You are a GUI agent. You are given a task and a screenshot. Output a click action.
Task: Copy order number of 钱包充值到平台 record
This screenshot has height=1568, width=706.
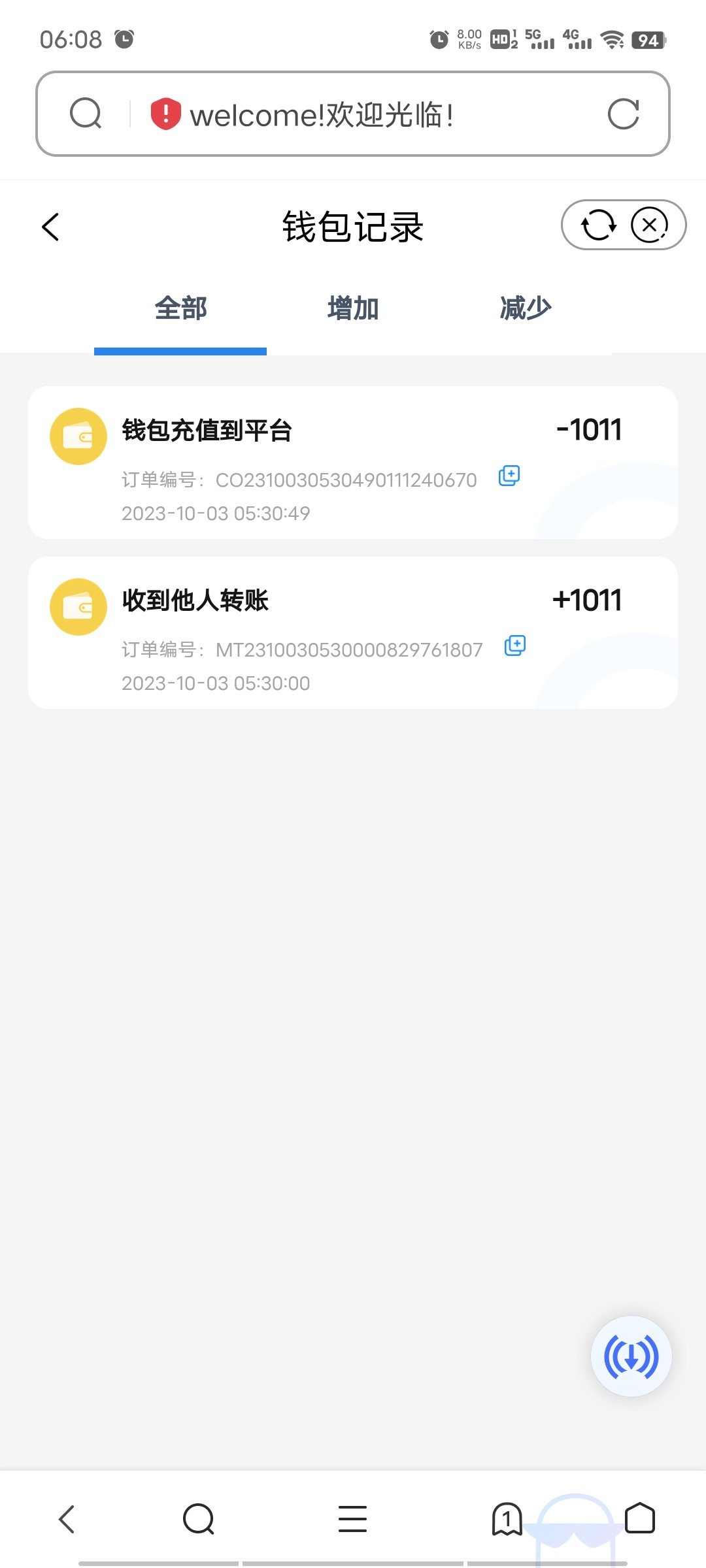point(509,476)
